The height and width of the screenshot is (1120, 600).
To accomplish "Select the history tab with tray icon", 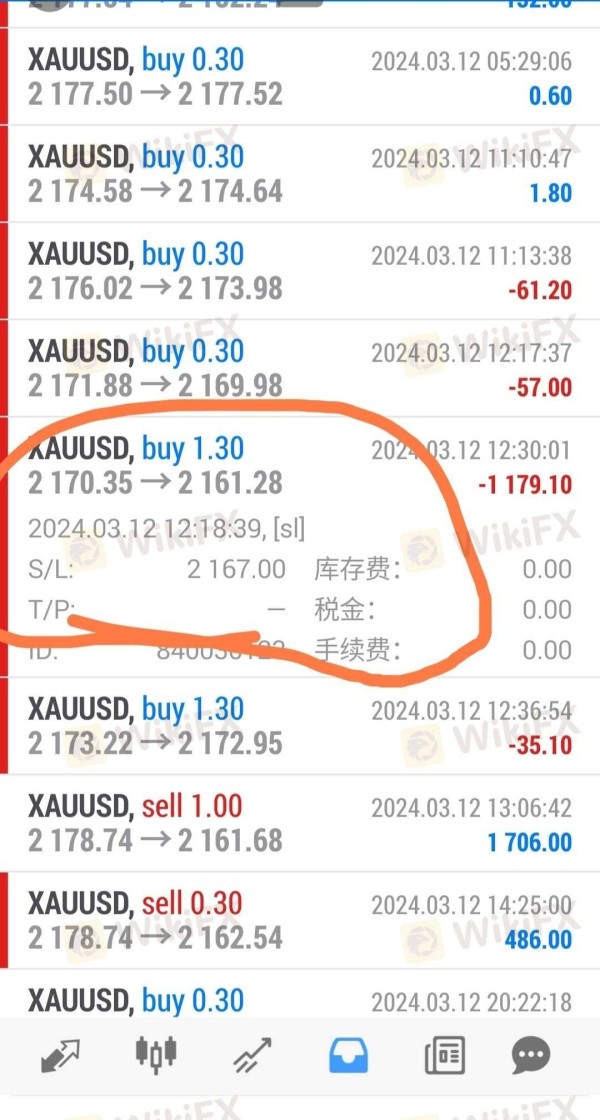I will (x=348, y=1055).
